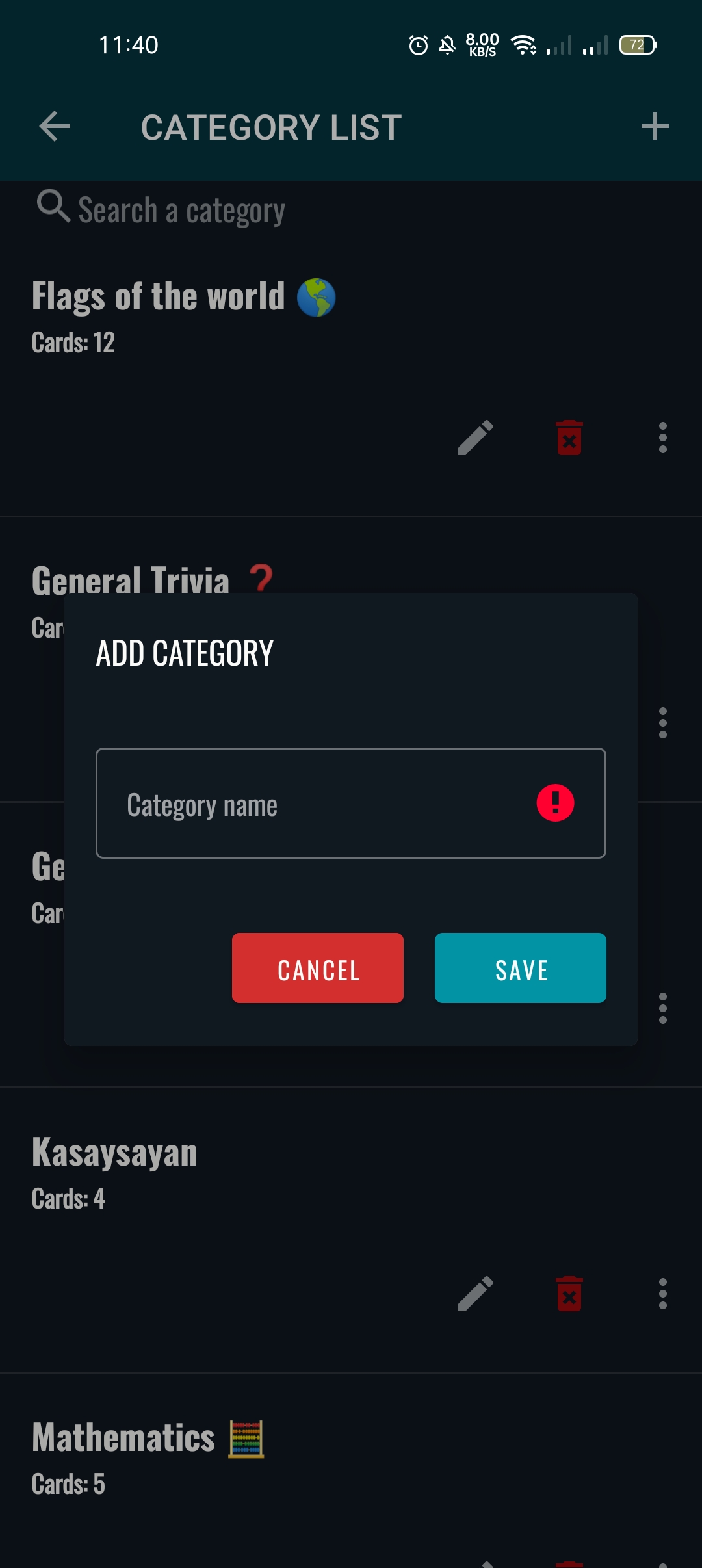Delete the Flags of the world category

coord(569,438)
